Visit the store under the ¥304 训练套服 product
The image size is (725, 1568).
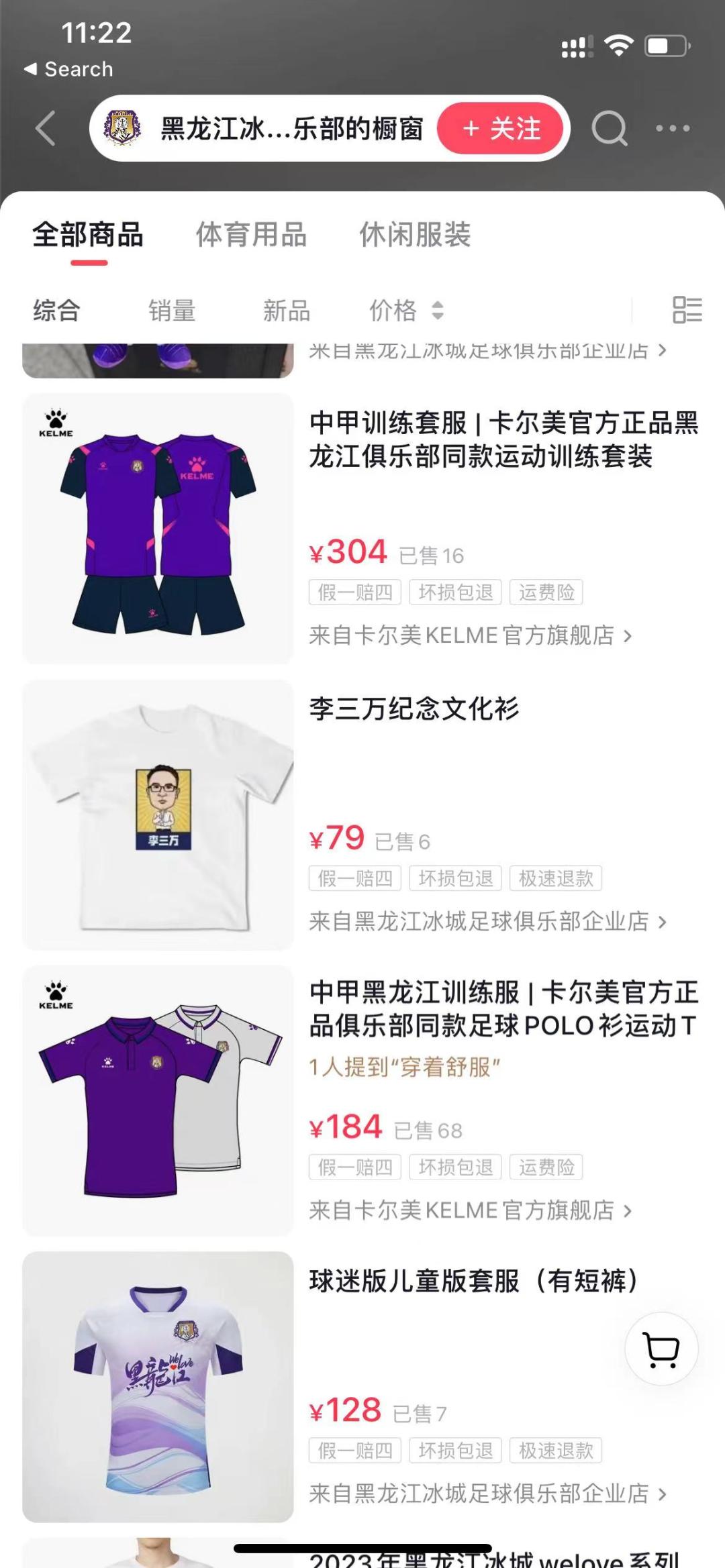(x=470, y=635)
